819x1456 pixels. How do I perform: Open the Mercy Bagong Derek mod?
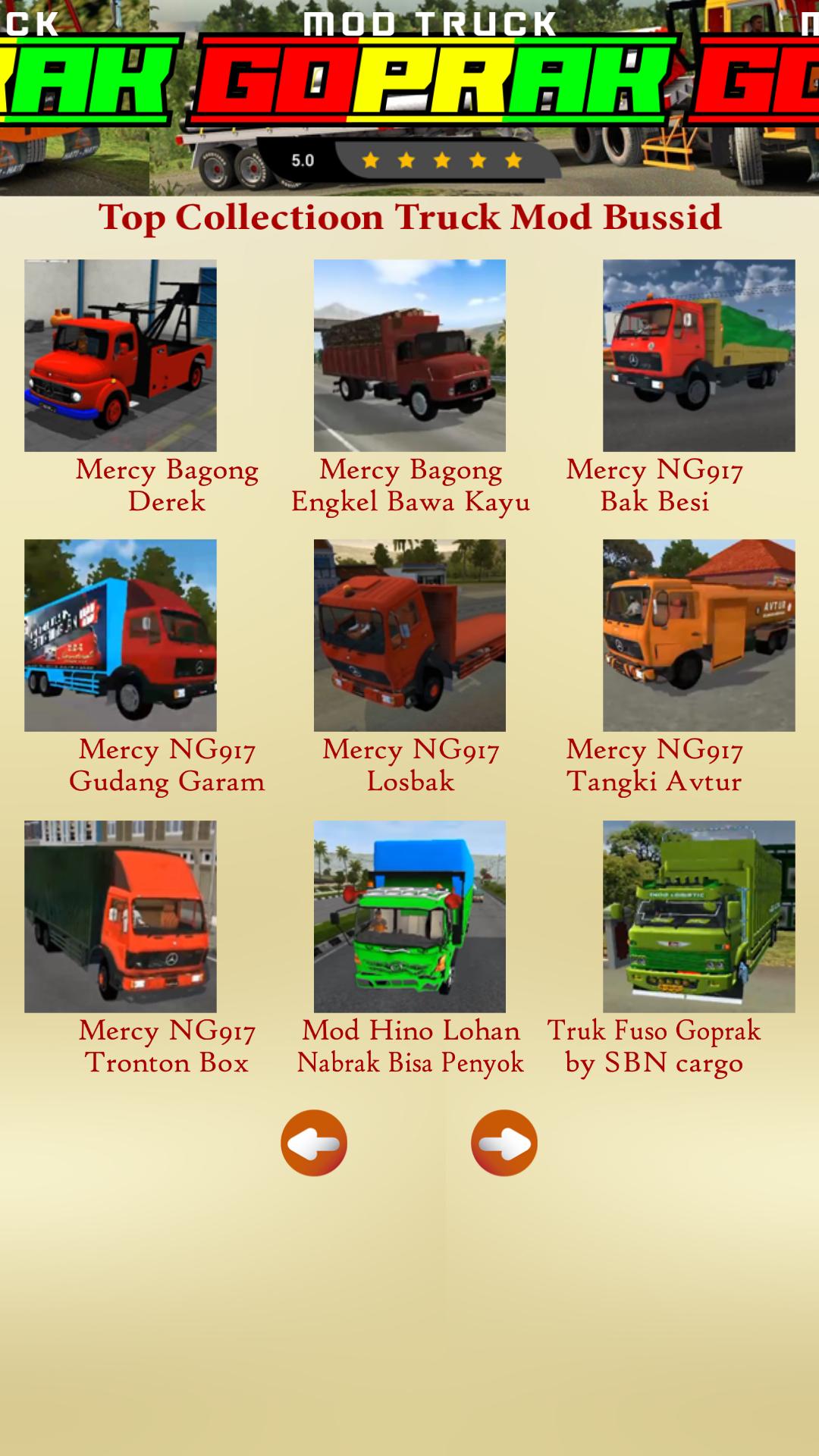[x=121, y=356]
